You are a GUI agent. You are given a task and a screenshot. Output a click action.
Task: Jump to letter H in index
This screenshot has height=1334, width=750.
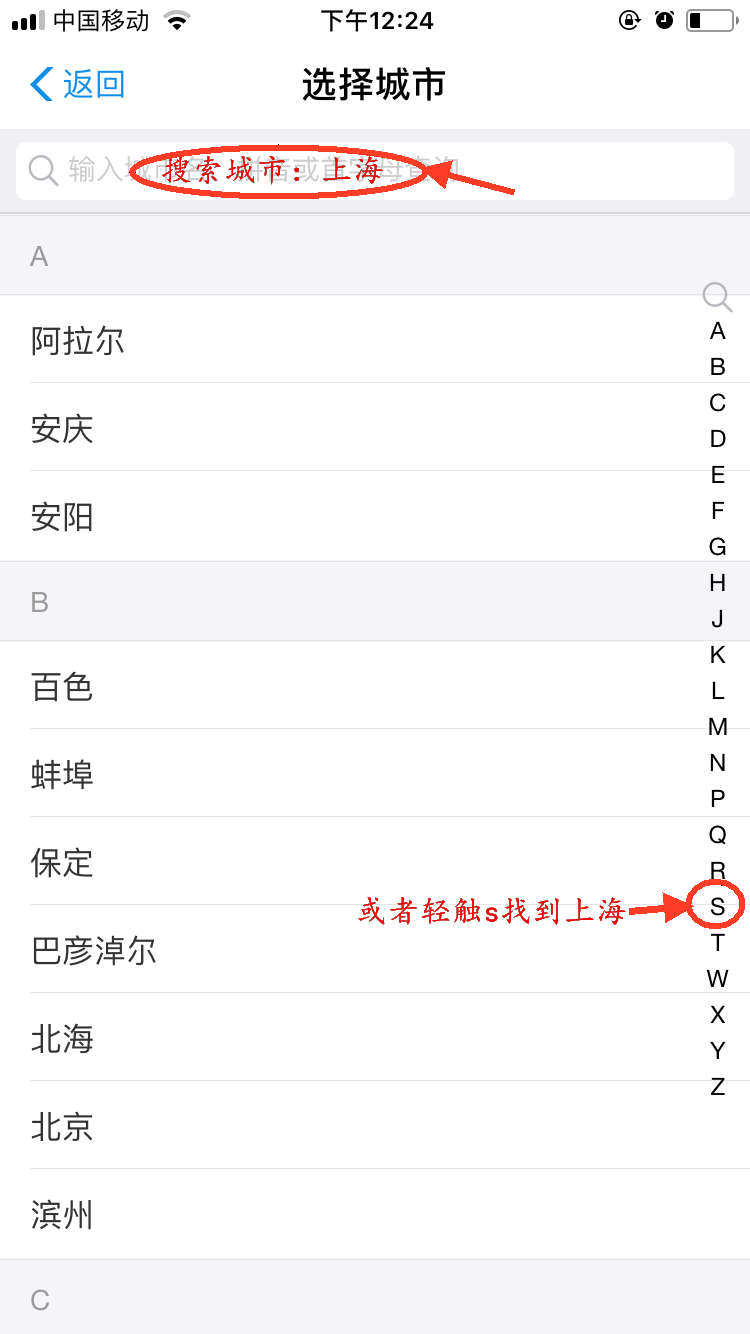[x=717, y=583]
